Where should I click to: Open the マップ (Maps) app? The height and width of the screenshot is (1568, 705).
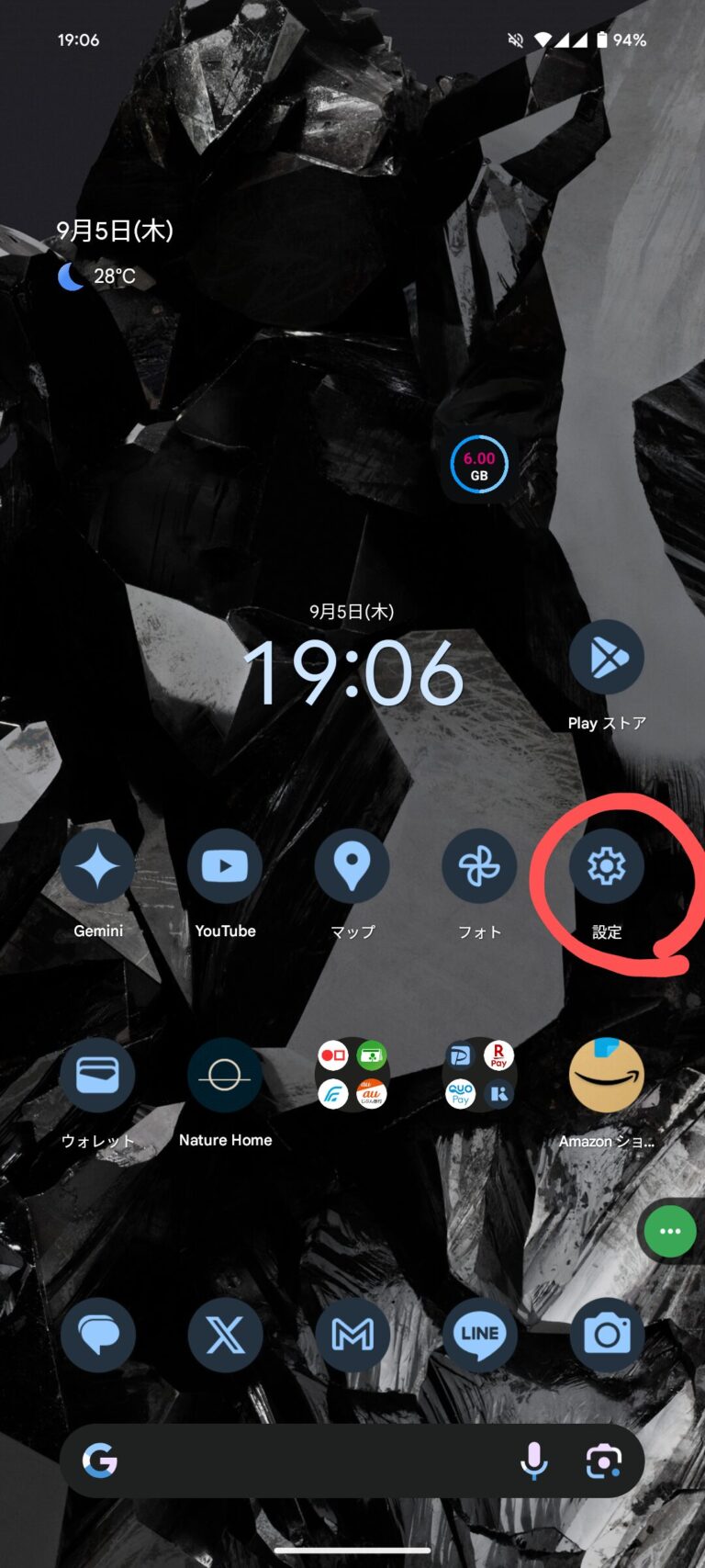coord(352,866)
